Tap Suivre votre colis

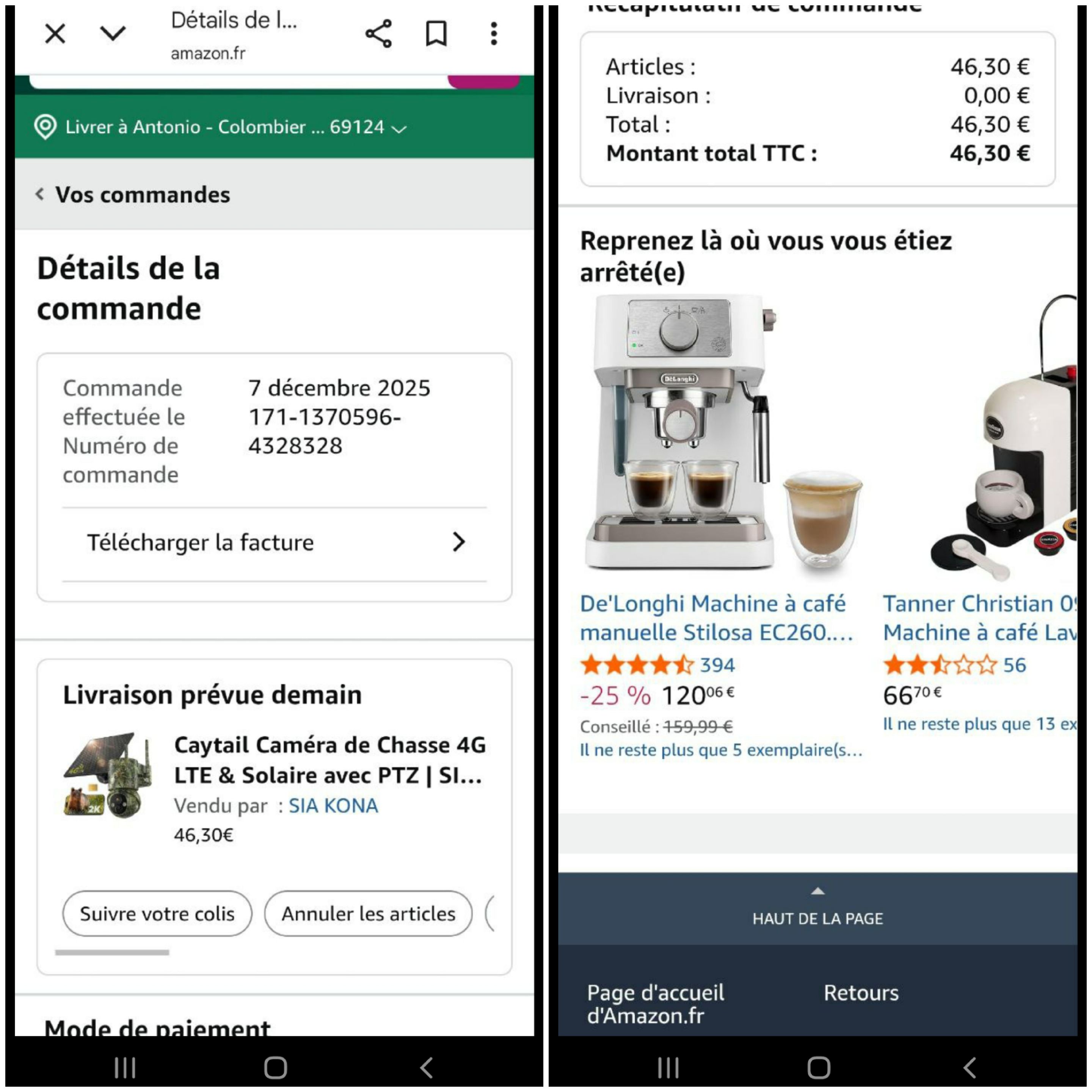coord(157,913)
